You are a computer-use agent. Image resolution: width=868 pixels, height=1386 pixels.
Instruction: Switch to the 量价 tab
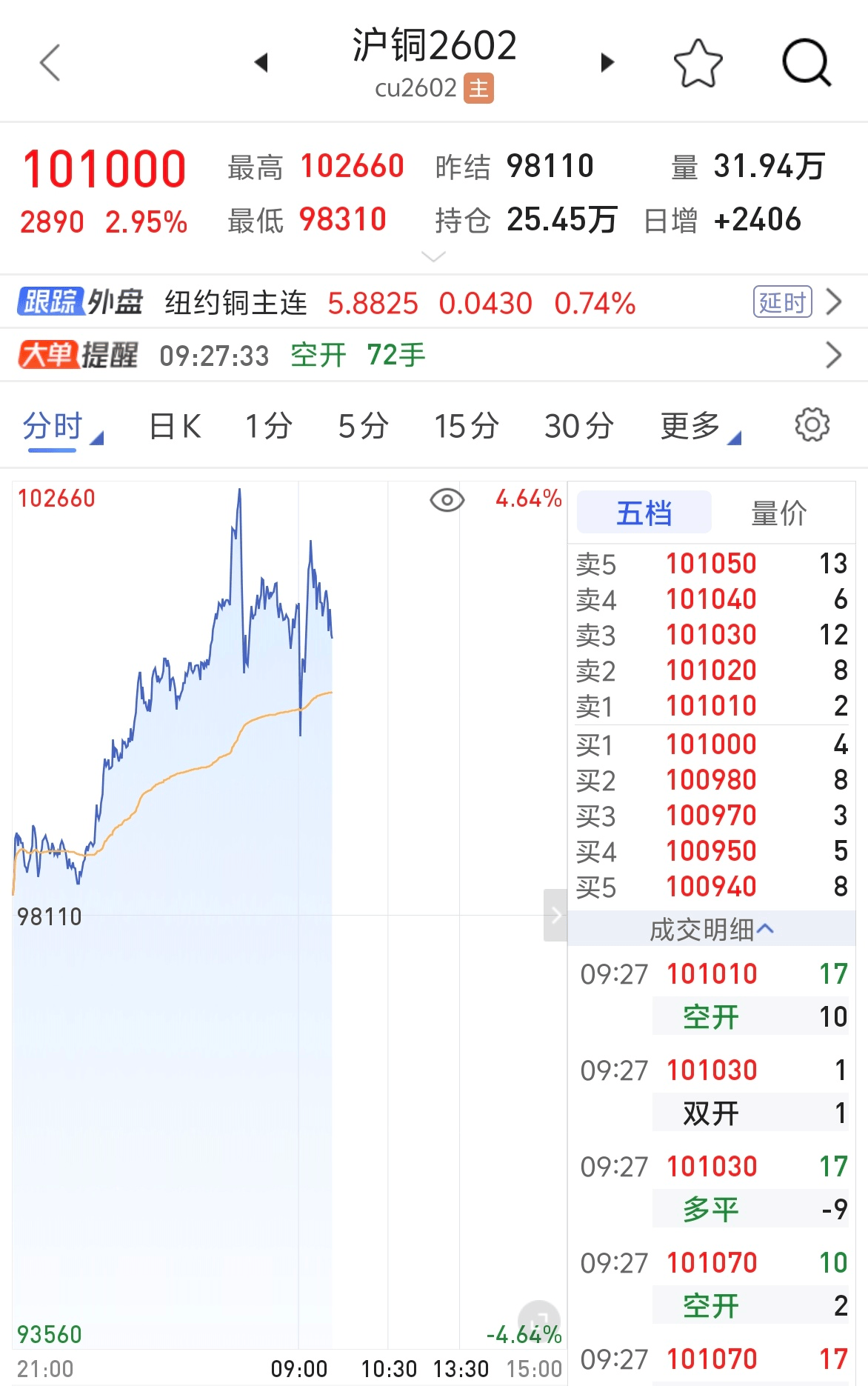pyautogui.click(x=778, y=513)
